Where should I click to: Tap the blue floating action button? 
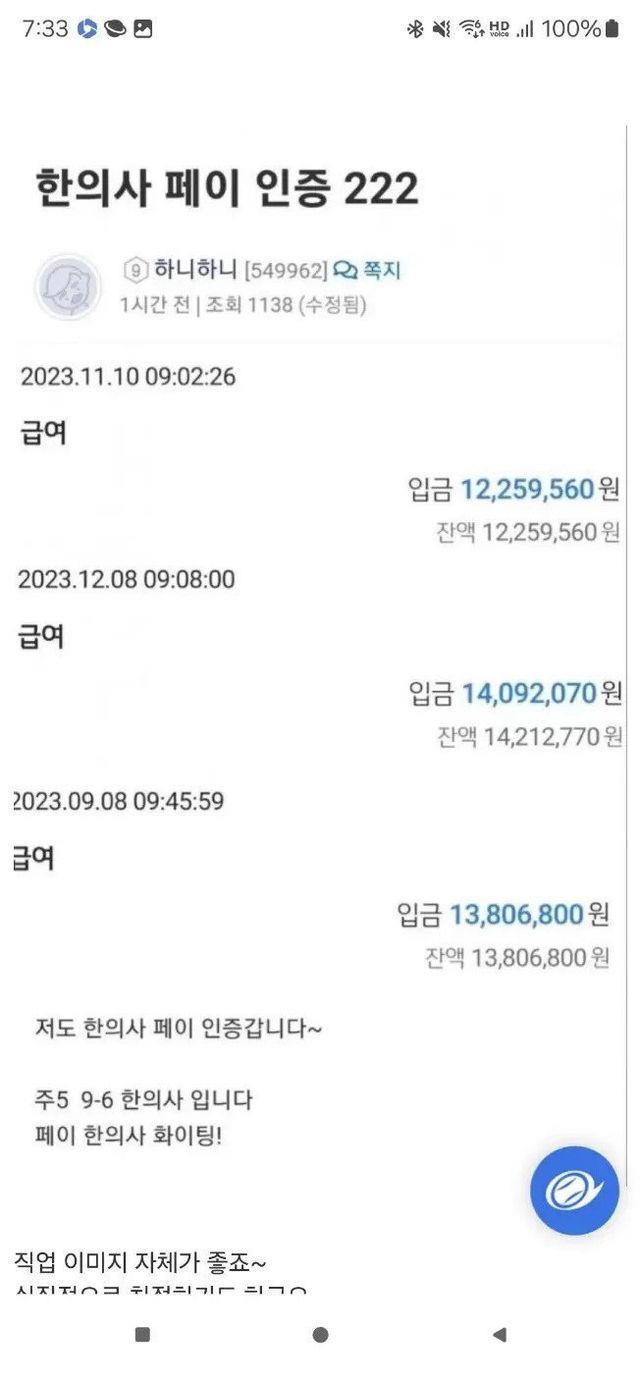pyautogui.click(x=574, y=1190)
